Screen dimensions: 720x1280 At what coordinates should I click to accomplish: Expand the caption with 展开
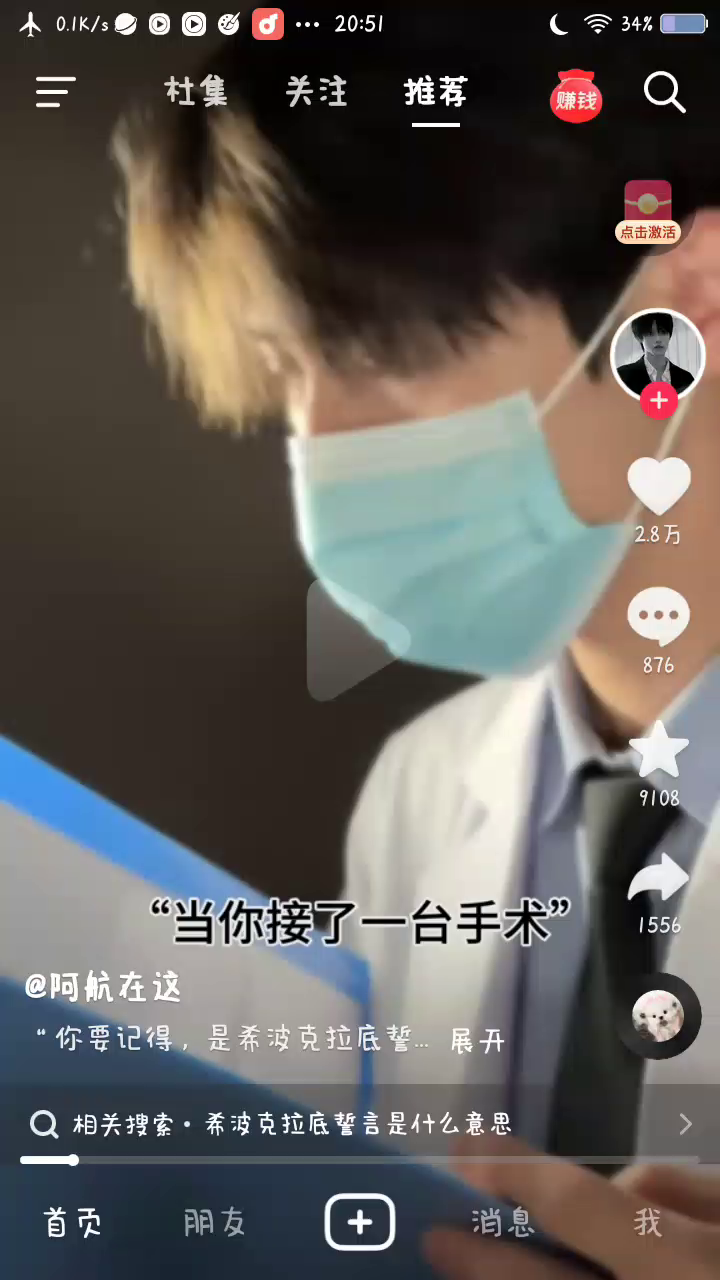click(x=477, y=1041)
